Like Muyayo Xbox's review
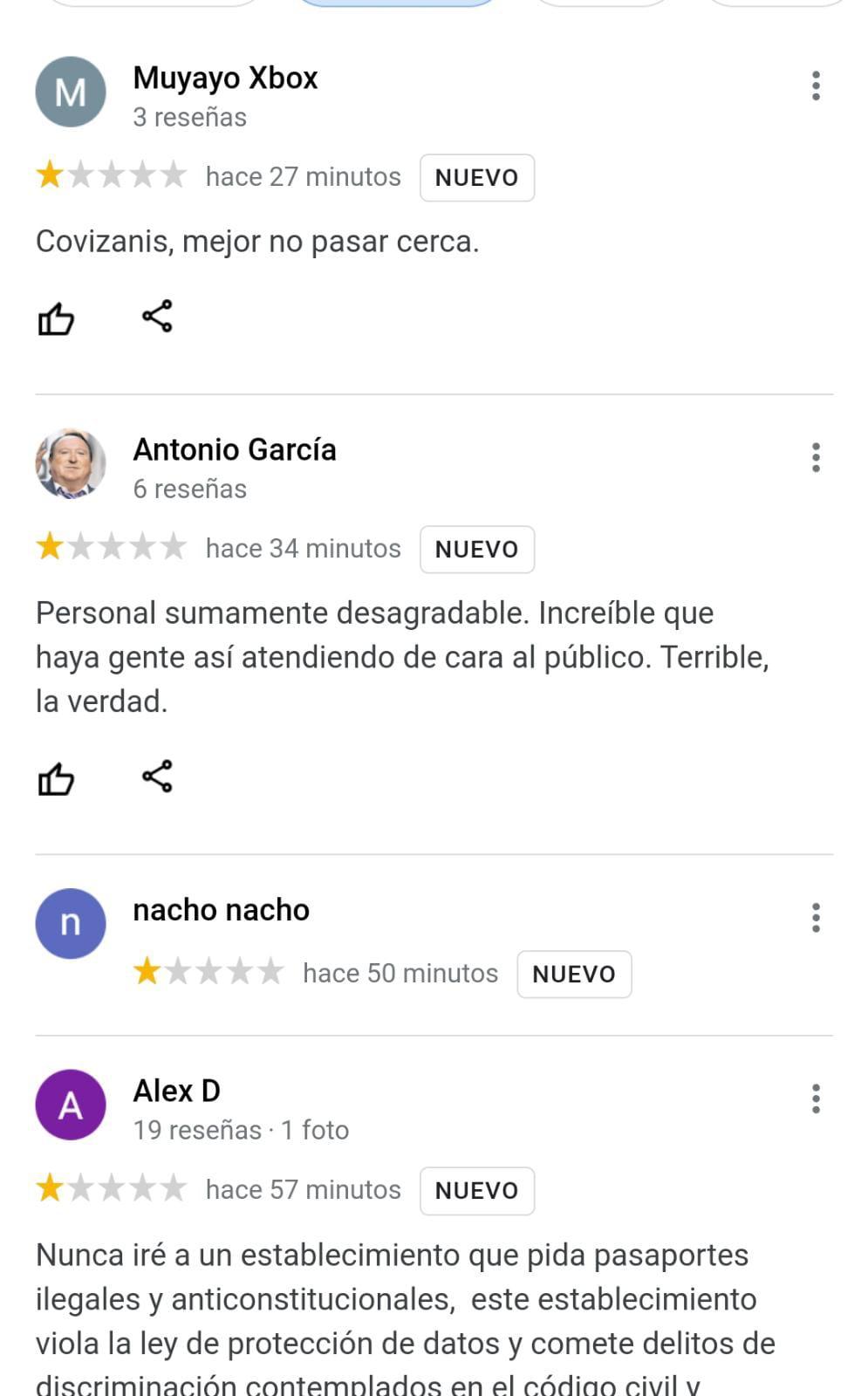 pyautogui.click(x=56, y=318)
